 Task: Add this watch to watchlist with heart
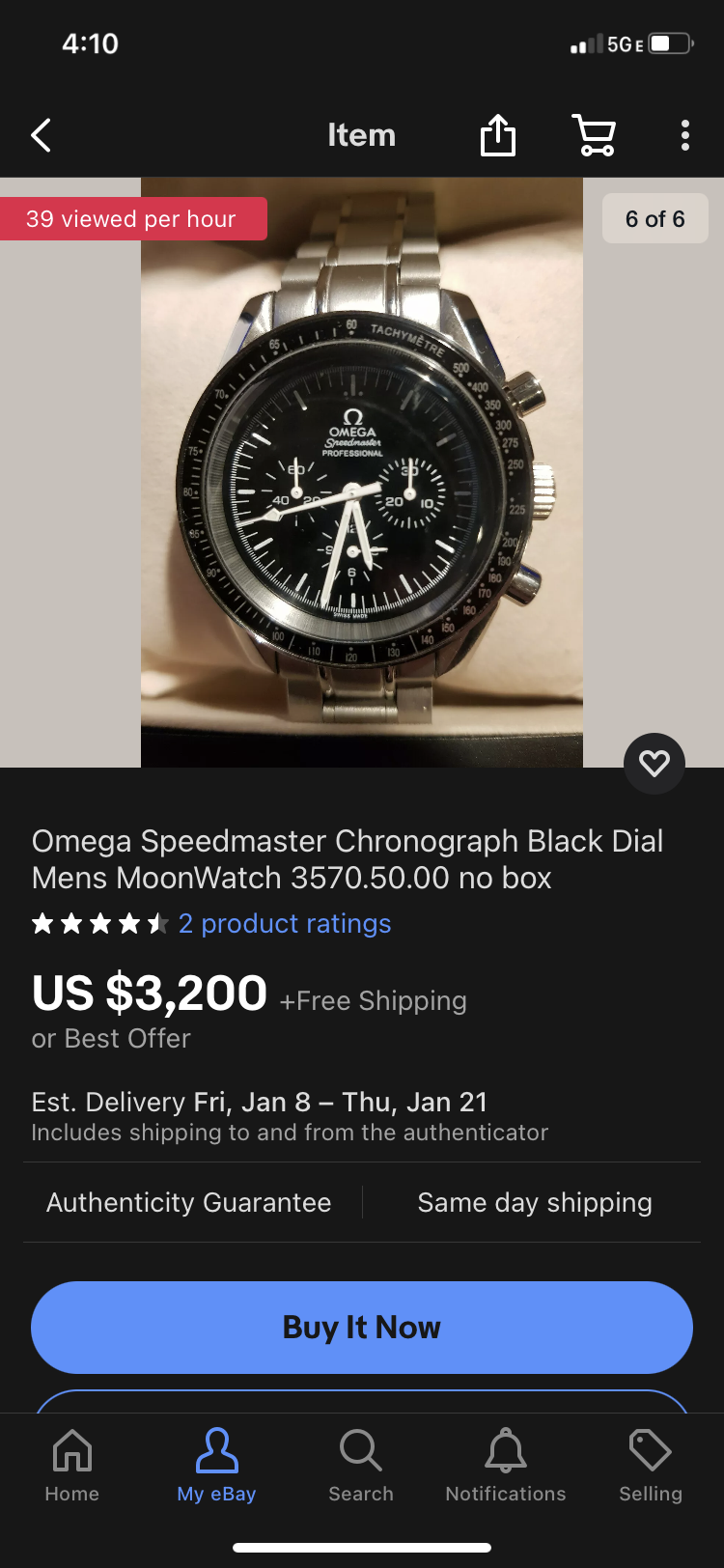654,764
